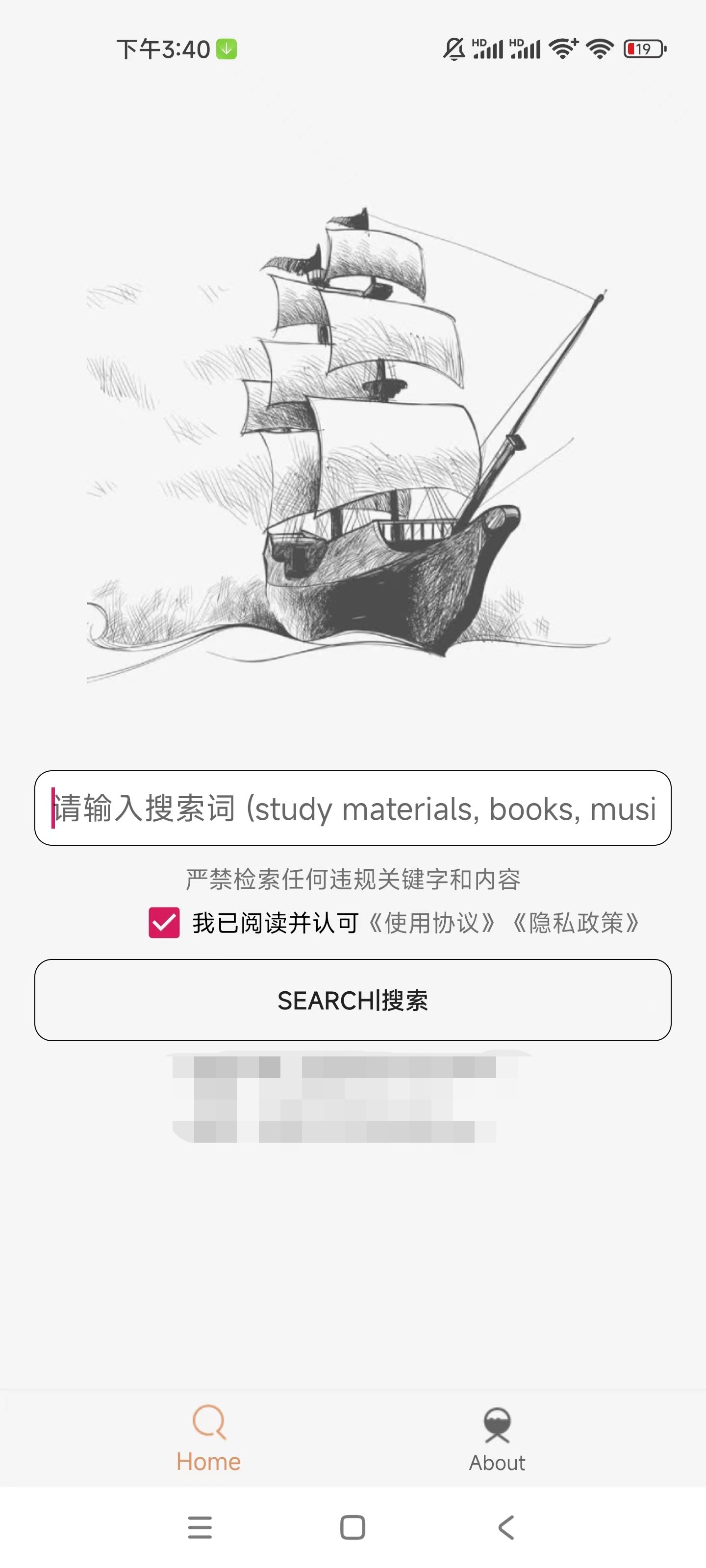Viewport: 706px width, 1568px height.
Task: Go back using system back button
Action: 505,1527
